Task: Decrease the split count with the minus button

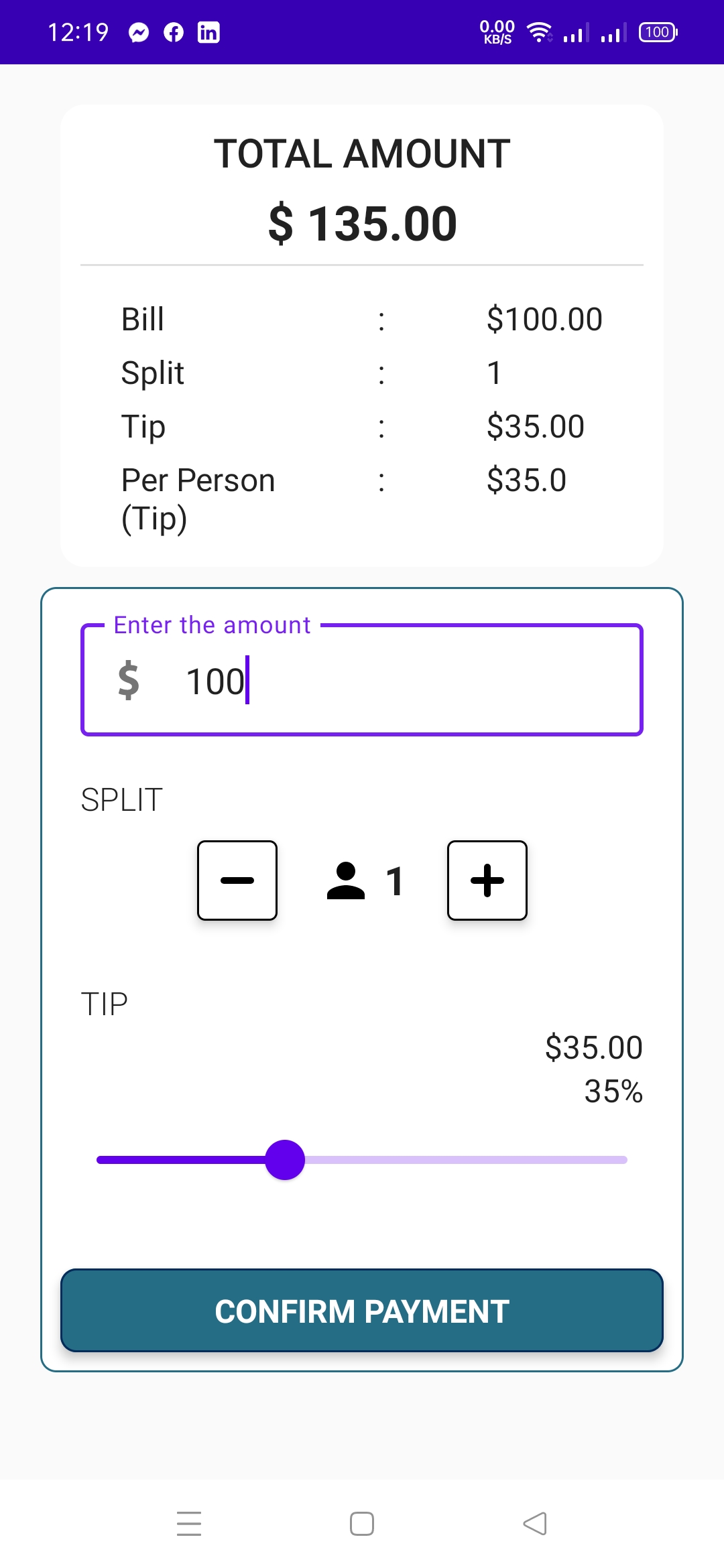Action: (237, 880)
